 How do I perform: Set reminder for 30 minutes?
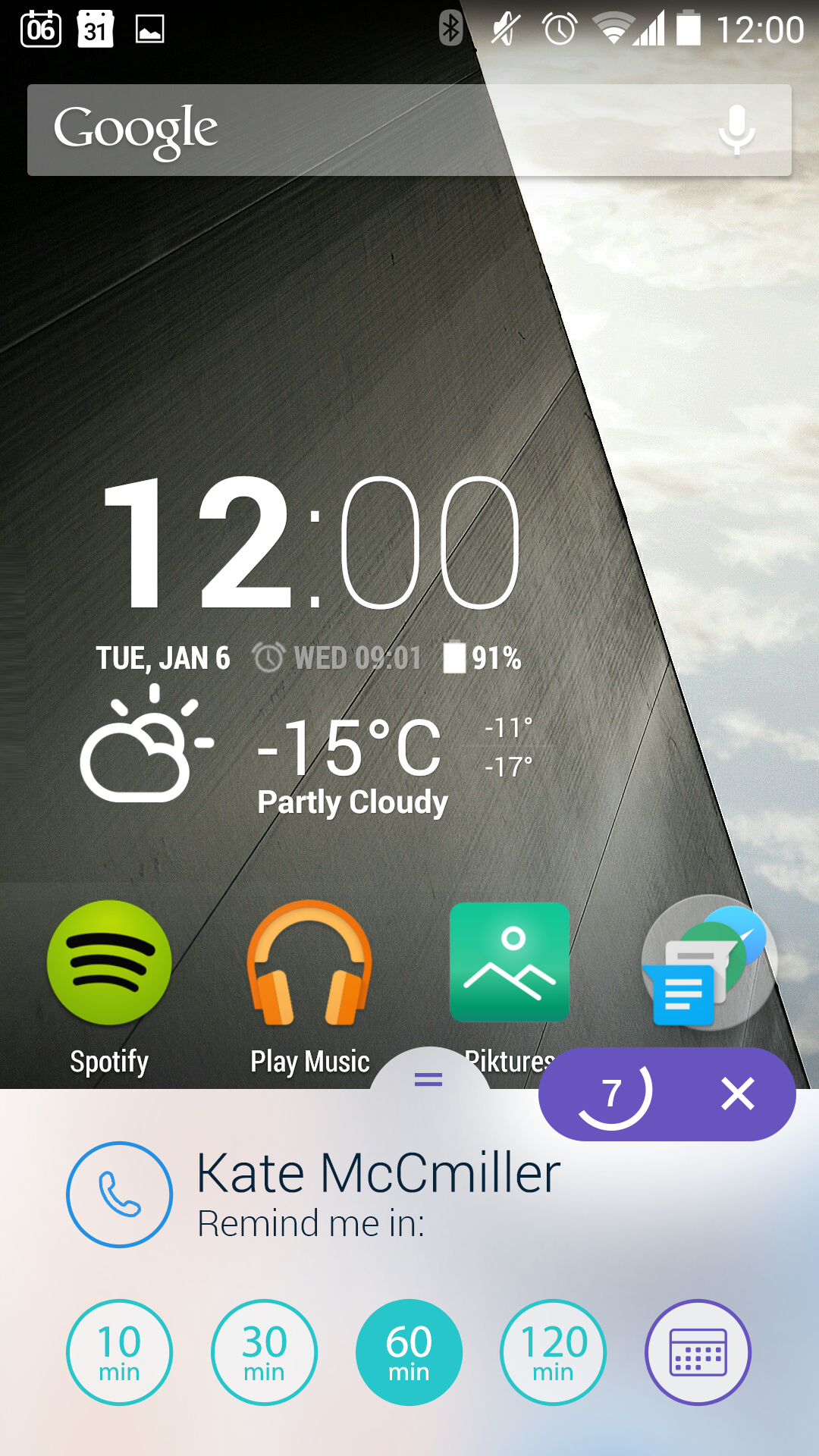tap(264, 1352)
